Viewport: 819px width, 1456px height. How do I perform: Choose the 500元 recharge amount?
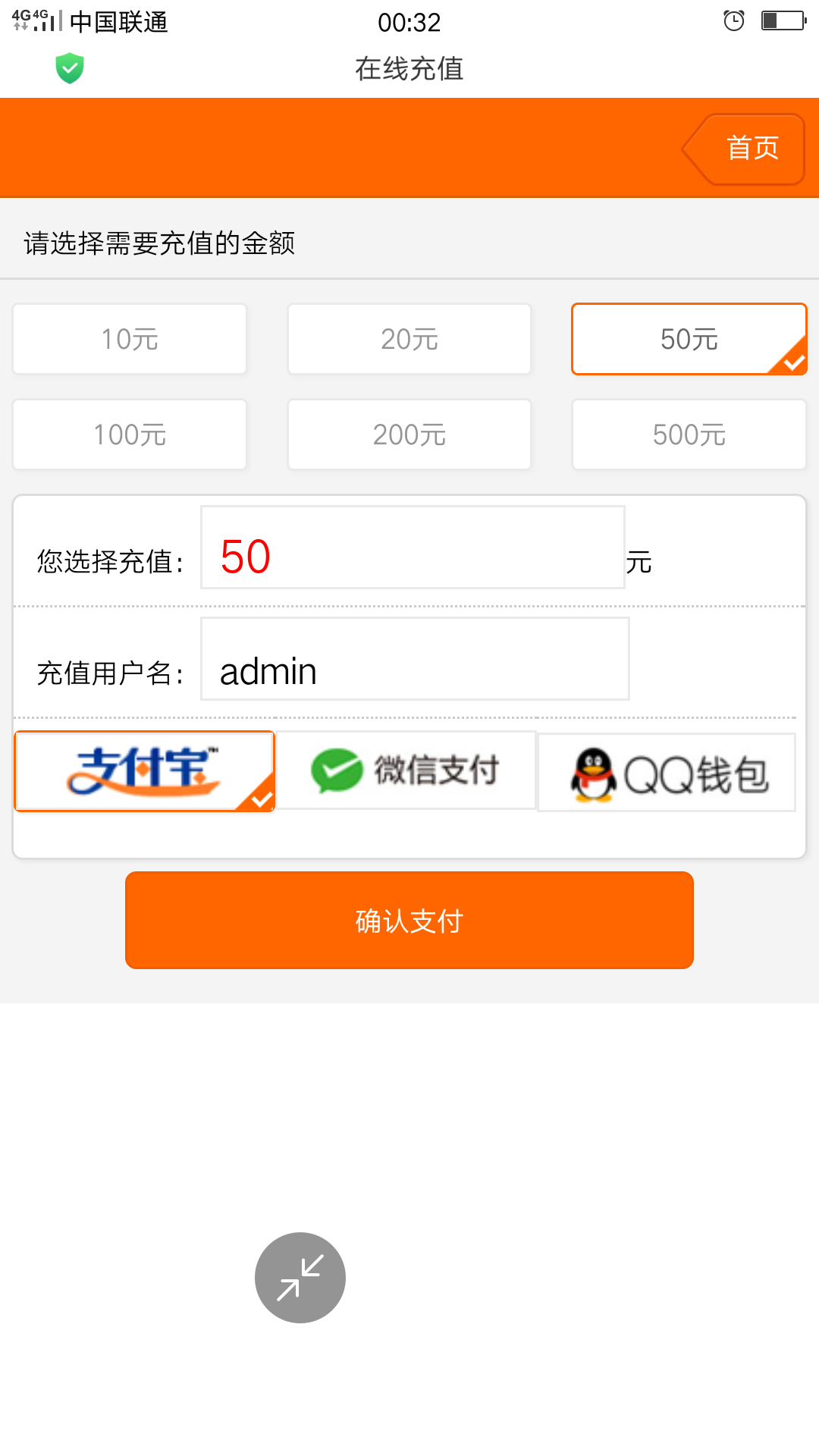(x=689, y=435)
